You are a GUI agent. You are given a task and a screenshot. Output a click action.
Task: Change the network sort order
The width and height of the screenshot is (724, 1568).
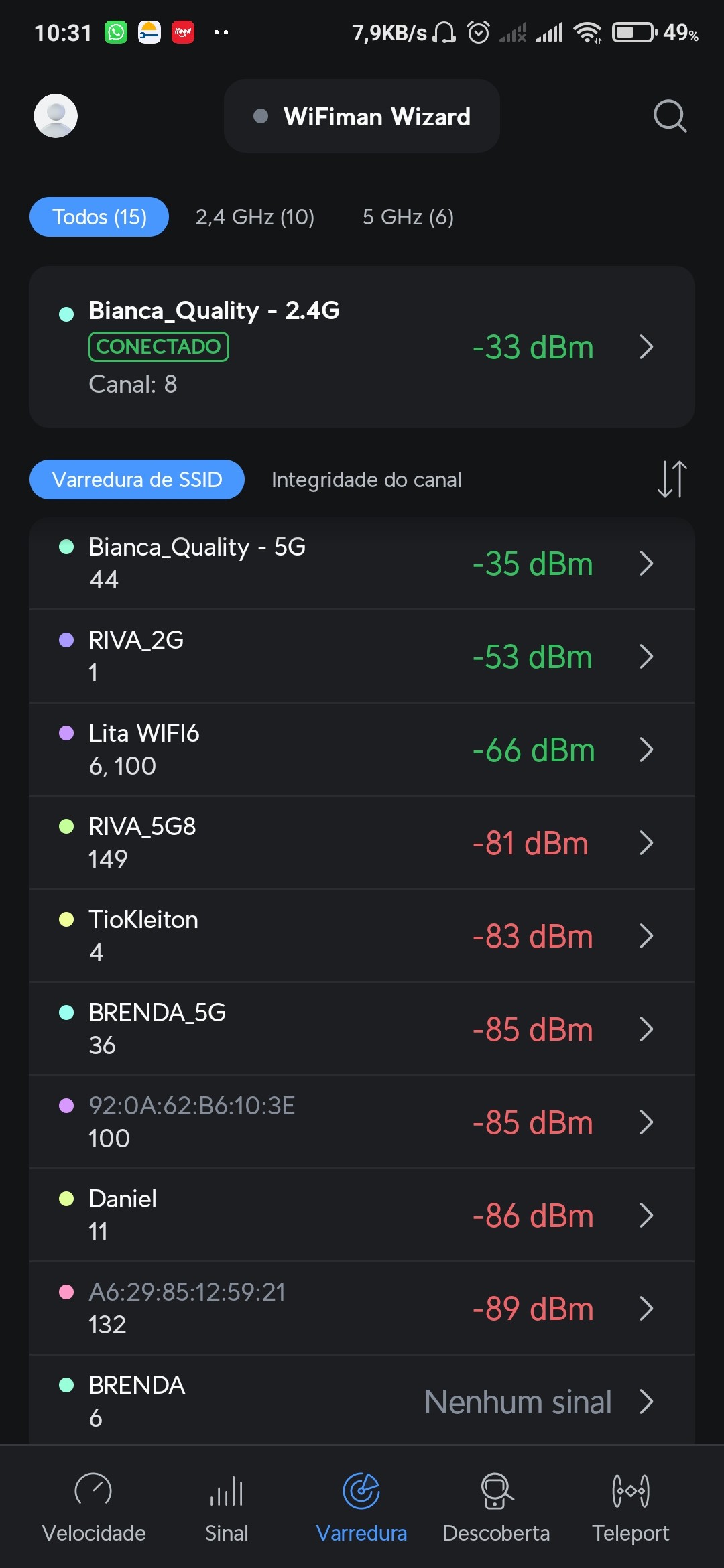click(x=672, y=479)
